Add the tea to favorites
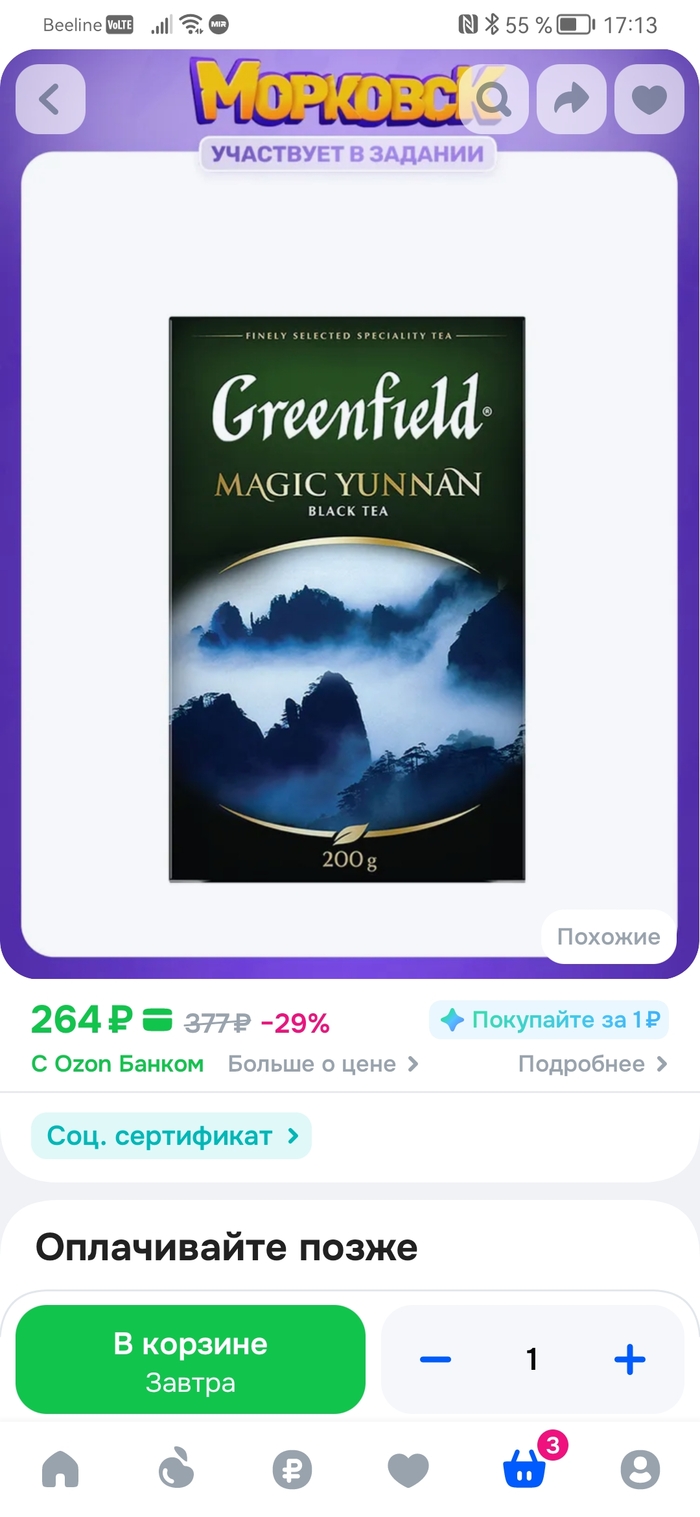 [649, 99]
